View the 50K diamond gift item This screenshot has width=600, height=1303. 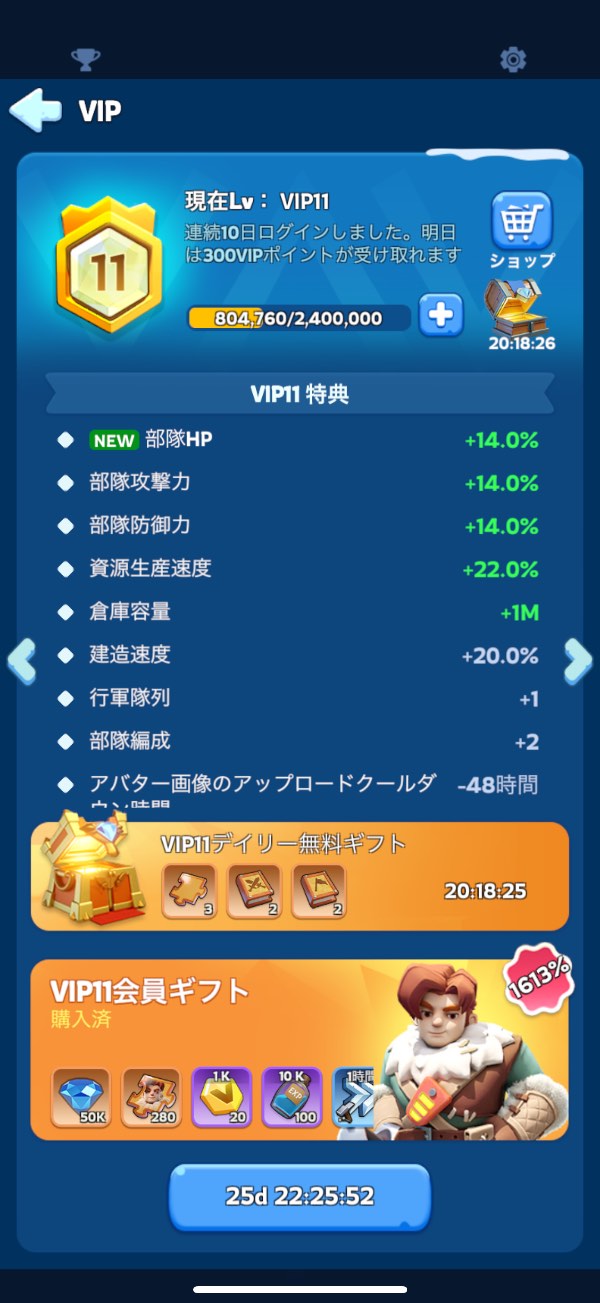[x=81, y=1096]
